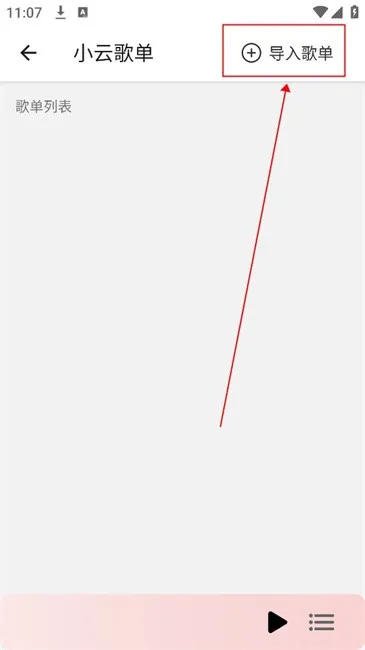The image size is (365, 650).
Task: Start playback with the play button
Action: [x=277, y=622]
